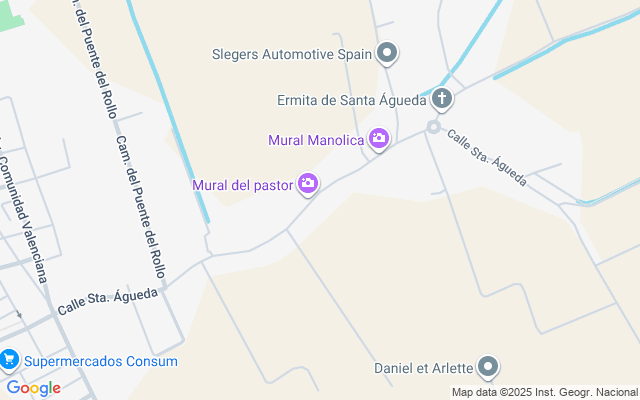Open Supermercados Consum shopping marker

click(10, 360)
